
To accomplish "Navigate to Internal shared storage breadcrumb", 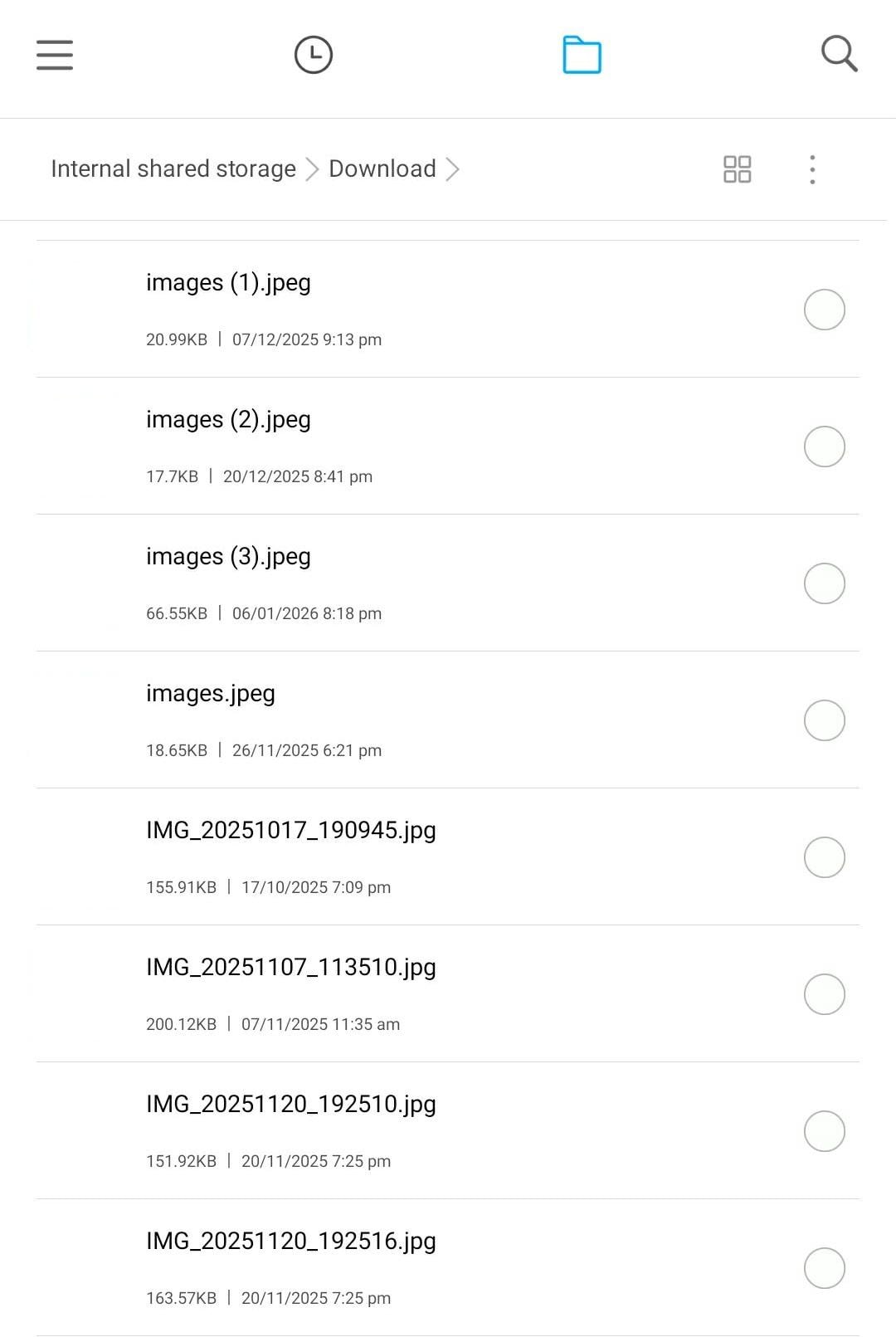I will [173, 168].
